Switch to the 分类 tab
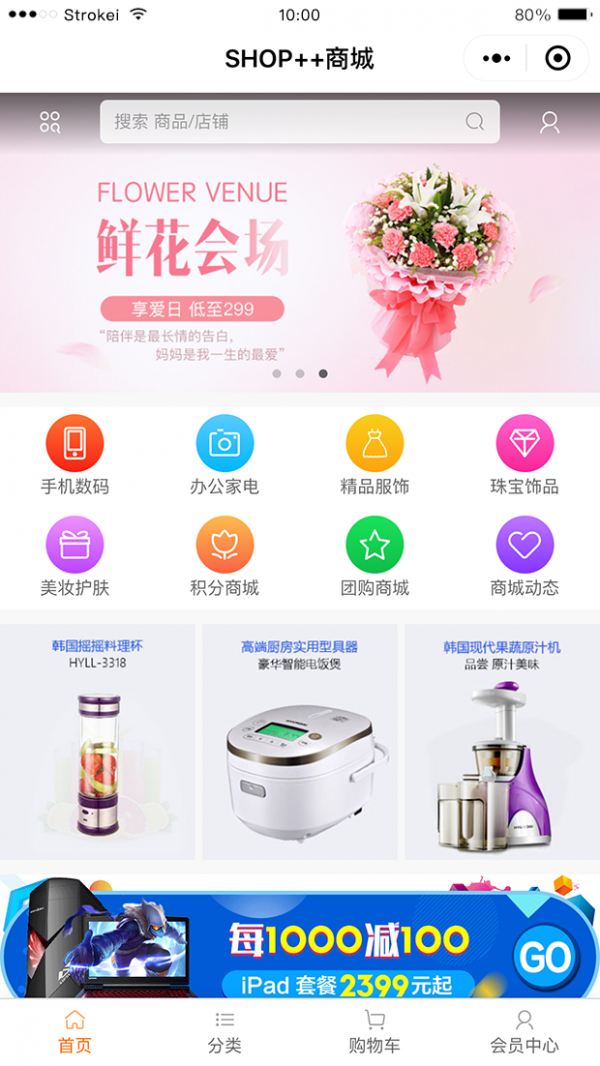 click(225, 1032)
